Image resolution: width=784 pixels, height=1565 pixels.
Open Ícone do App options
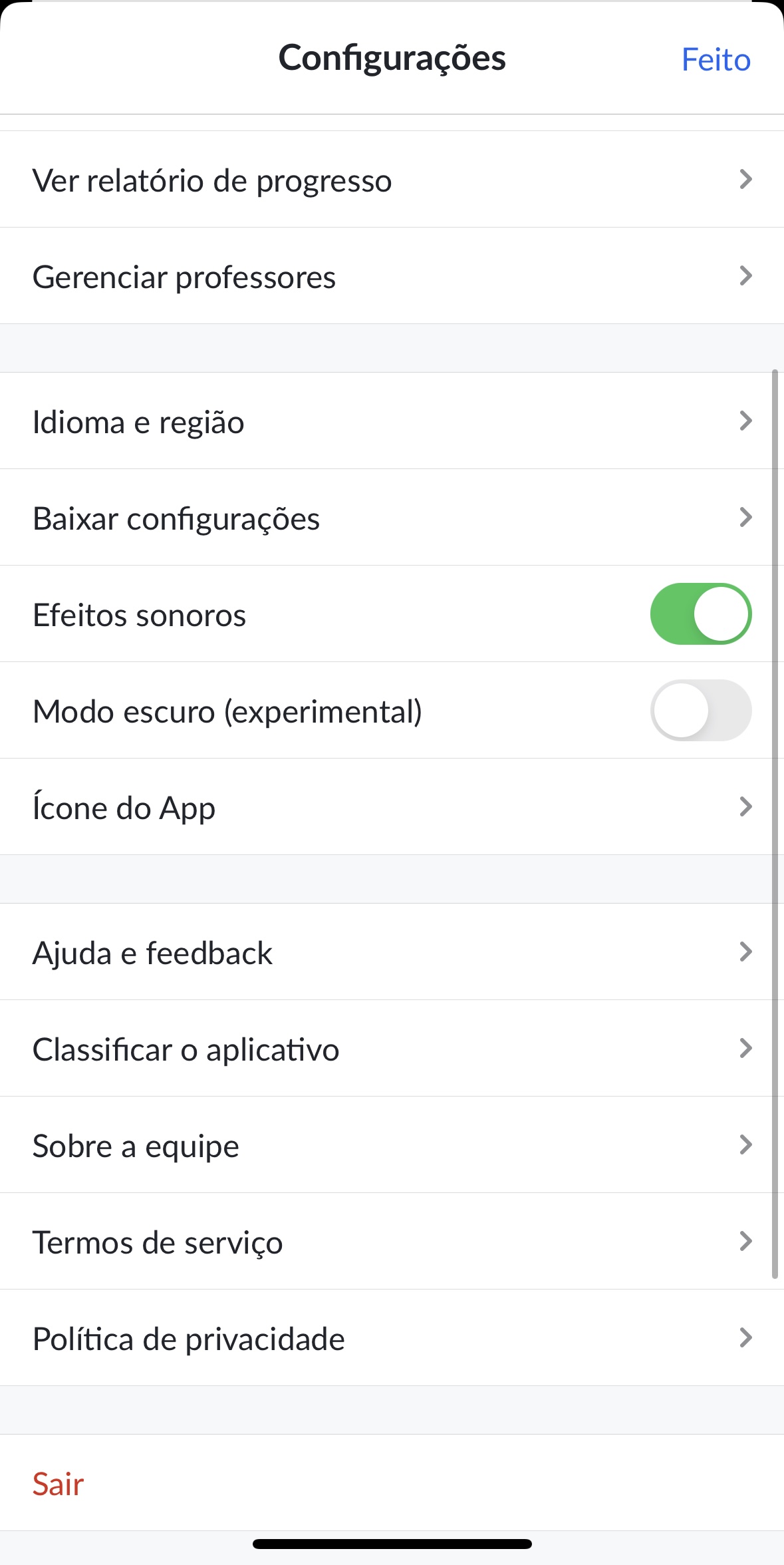coord(392,807)
